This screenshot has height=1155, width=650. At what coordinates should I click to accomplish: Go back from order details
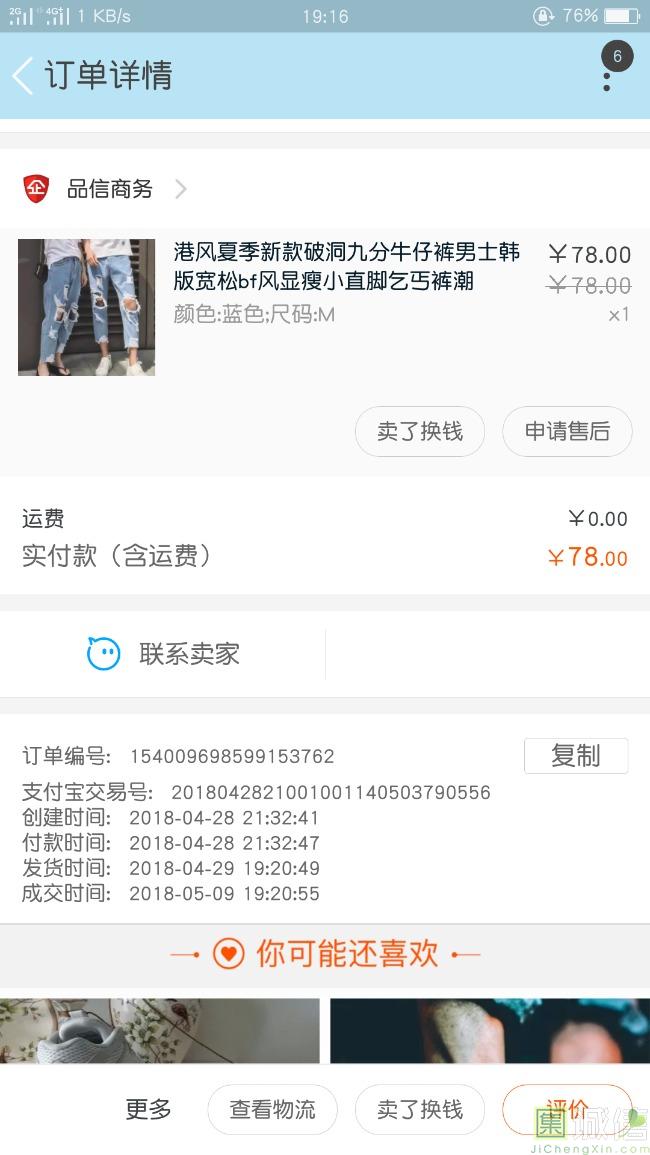[24, 76]
